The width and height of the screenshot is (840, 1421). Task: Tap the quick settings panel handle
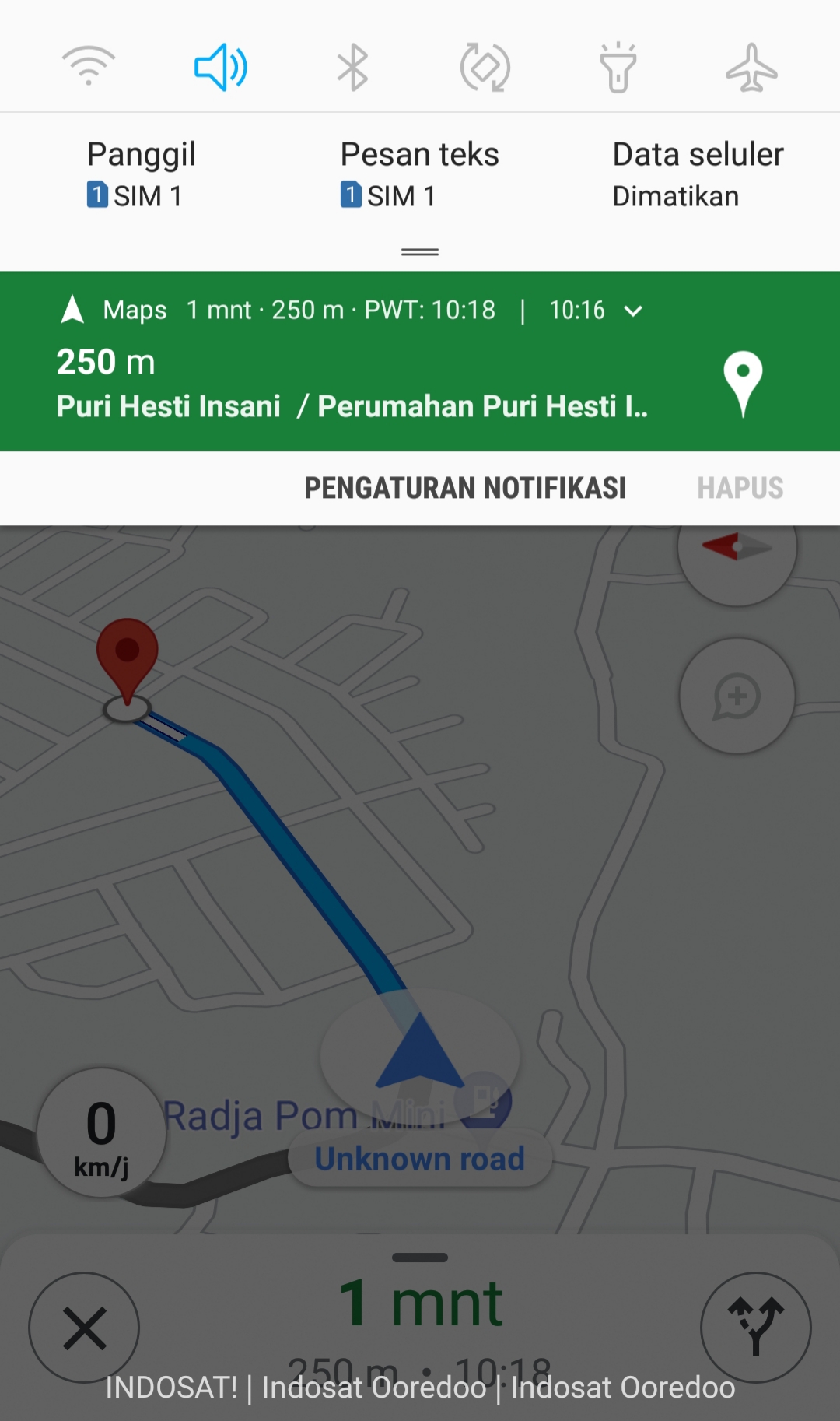pyautogui.click(x=420, y=252)
